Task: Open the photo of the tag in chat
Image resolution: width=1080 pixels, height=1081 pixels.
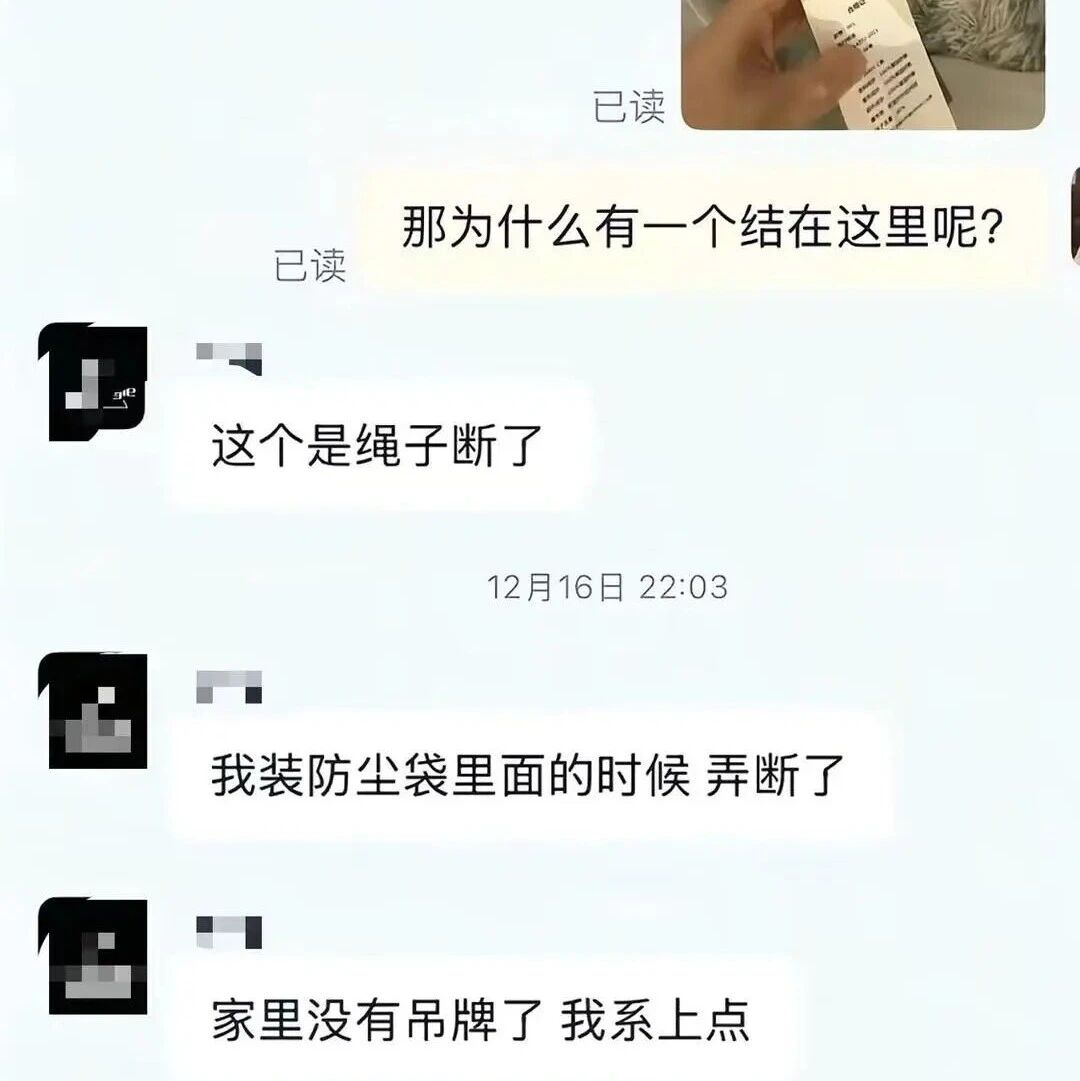Action: click(x=862, y=64)
